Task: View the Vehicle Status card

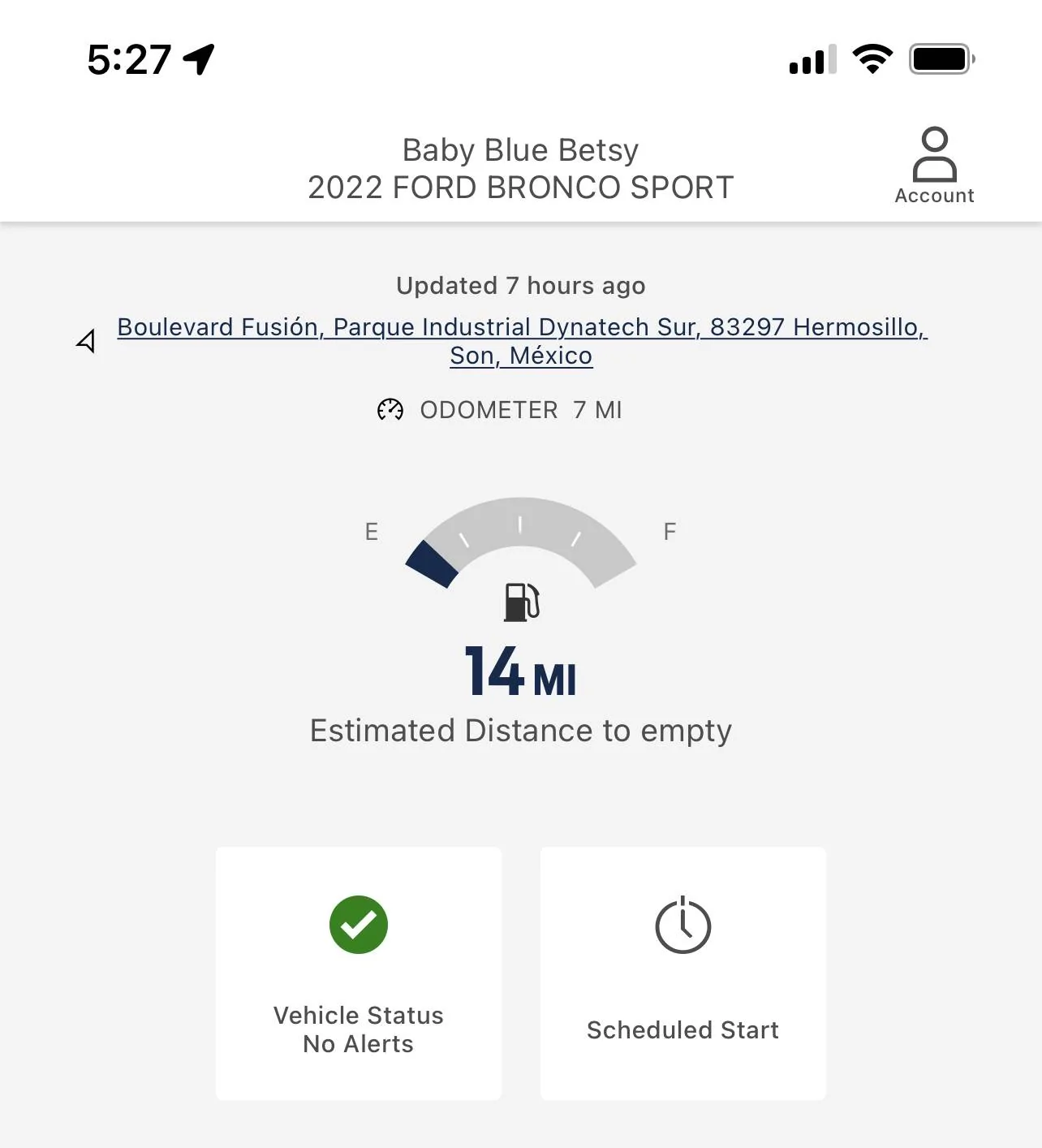Action: tap(358, 973)
